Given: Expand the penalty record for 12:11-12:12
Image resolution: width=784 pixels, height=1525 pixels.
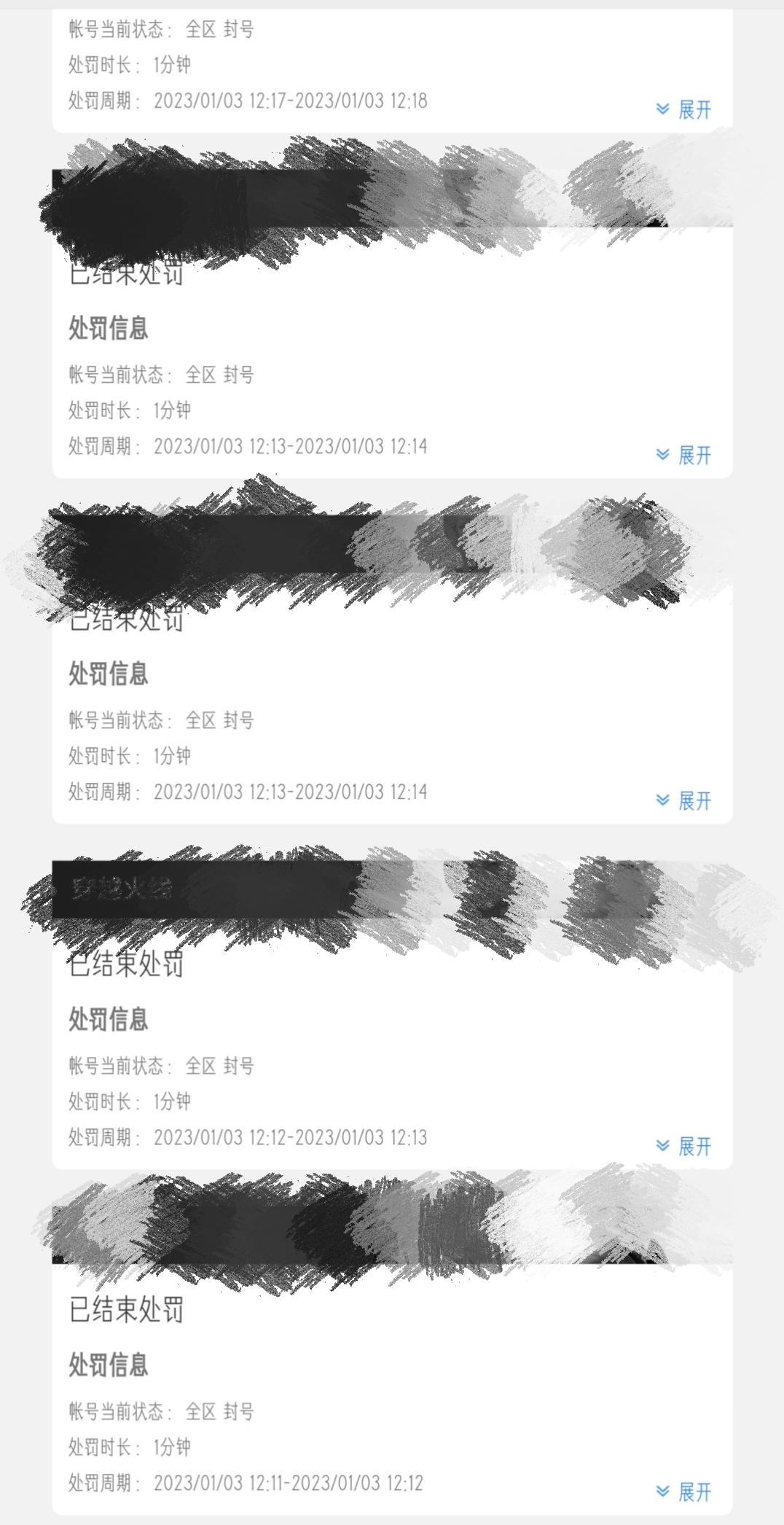Looking at the screenshot, I should 683,1492.
